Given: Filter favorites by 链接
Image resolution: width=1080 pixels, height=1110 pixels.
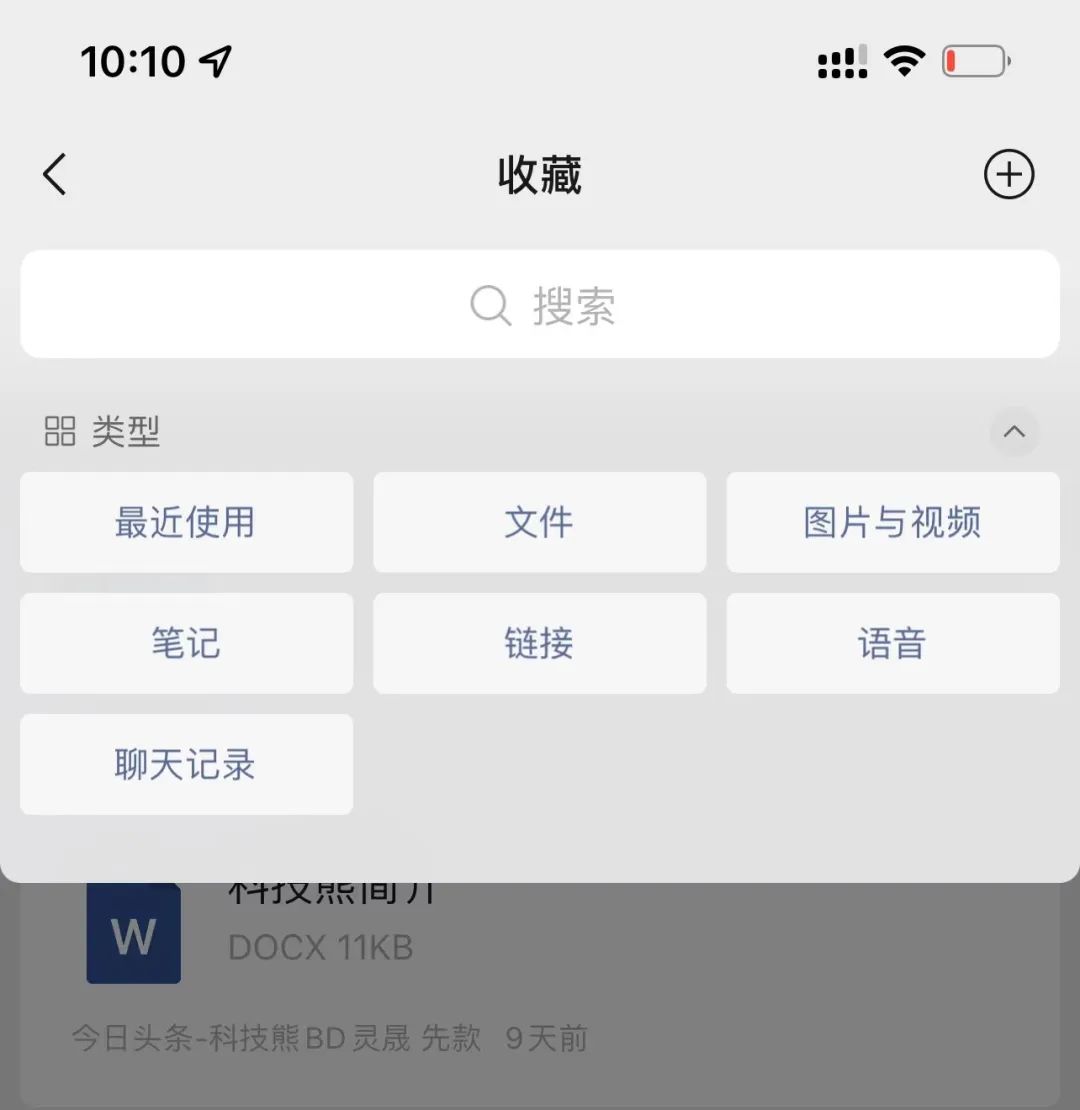Looking at the screenshot, I should click(540, 644).
